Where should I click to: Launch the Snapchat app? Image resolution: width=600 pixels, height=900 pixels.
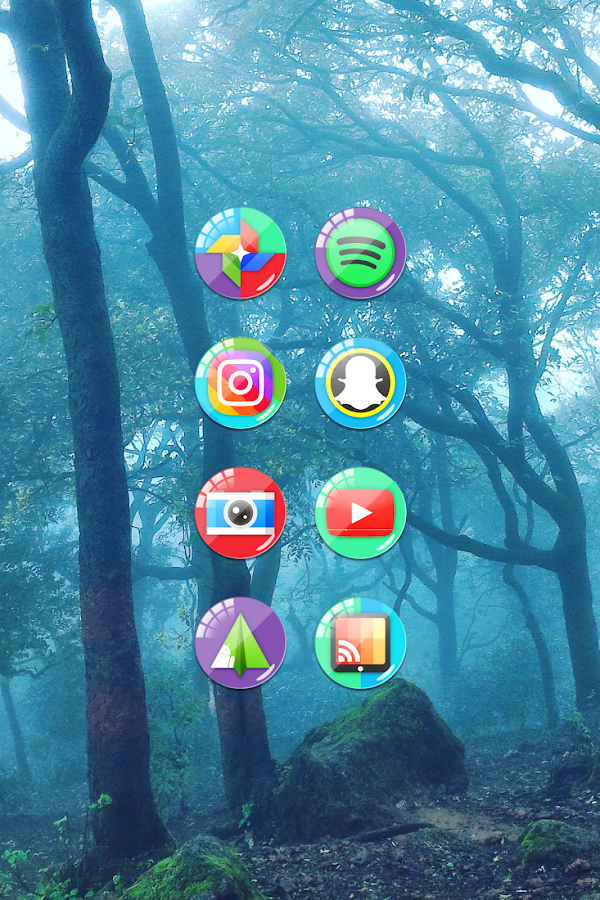[x=360, y=383]
